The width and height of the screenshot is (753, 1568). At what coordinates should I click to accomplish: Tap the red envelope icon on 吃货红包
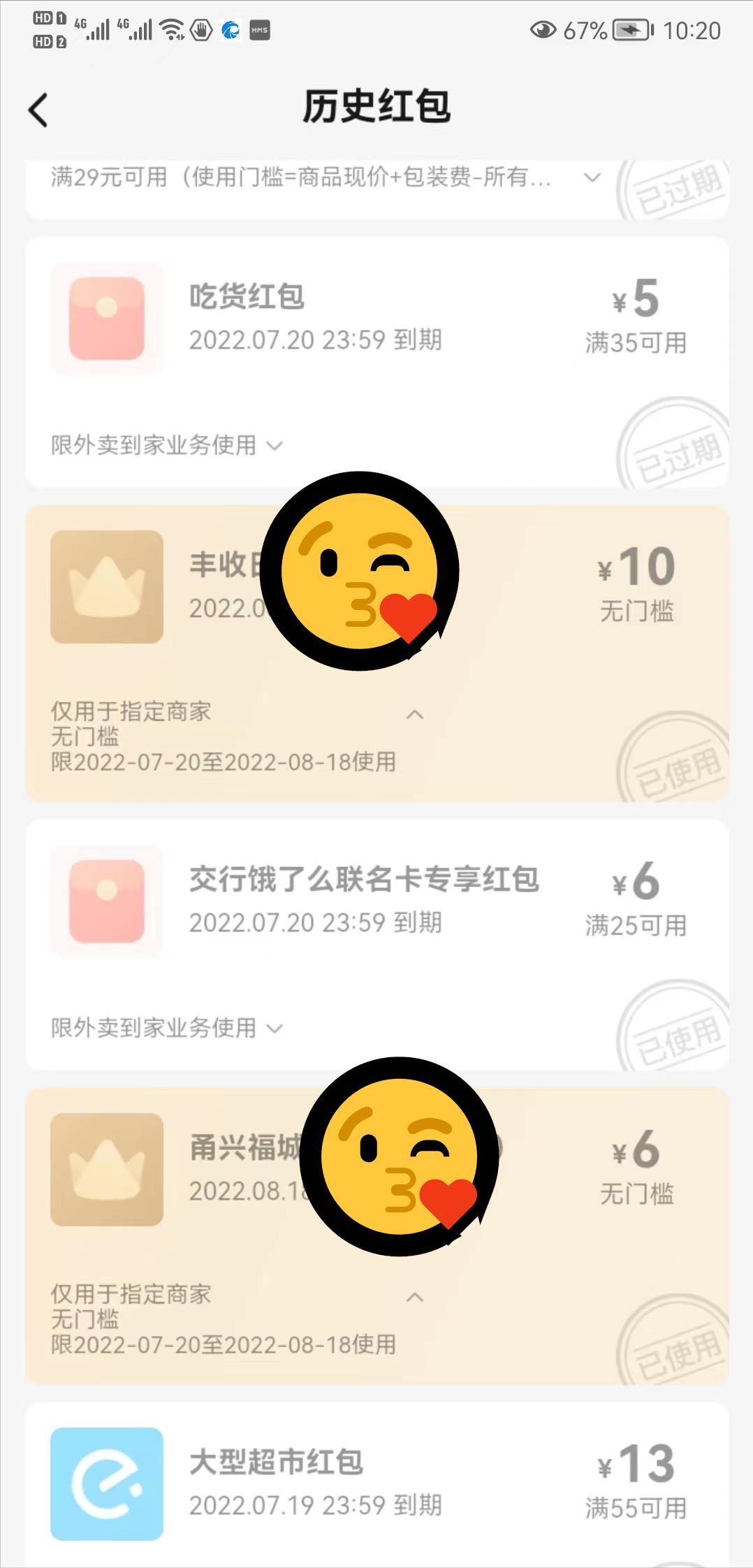point(106,318)
